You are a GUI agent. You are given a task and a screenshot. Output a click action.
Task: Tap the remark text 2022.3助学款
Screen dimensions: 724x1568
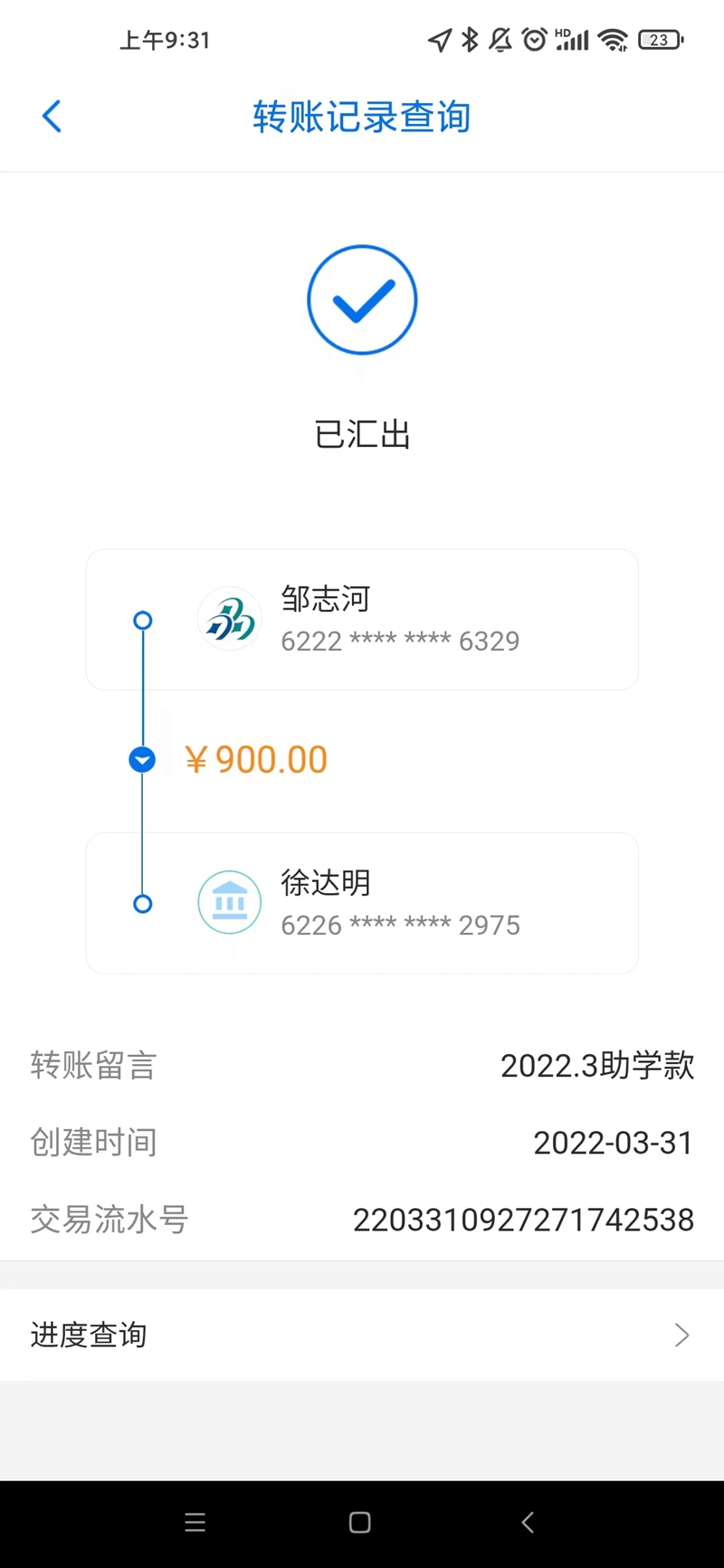(x=597, y=1066)
